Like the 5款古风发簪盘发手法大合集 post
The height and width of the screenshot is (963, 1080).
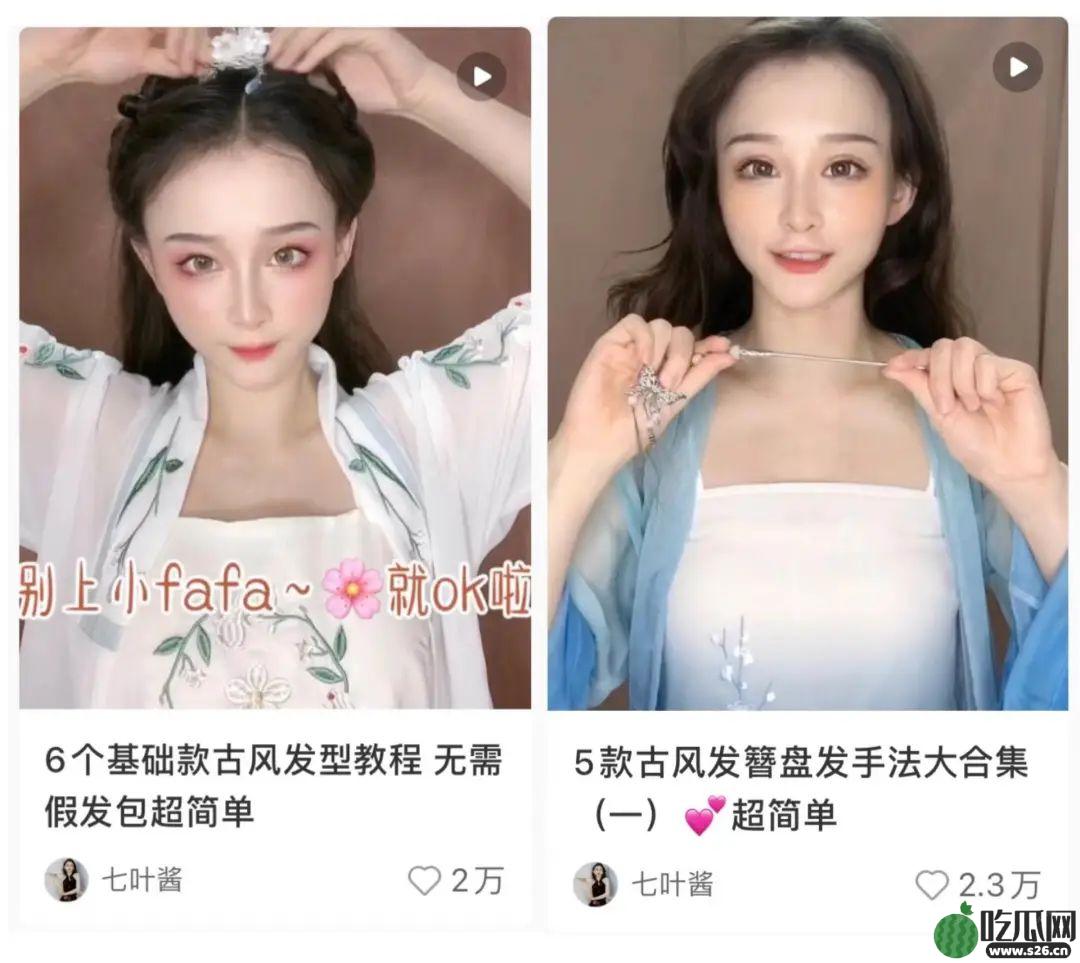[x=932, y=884]
